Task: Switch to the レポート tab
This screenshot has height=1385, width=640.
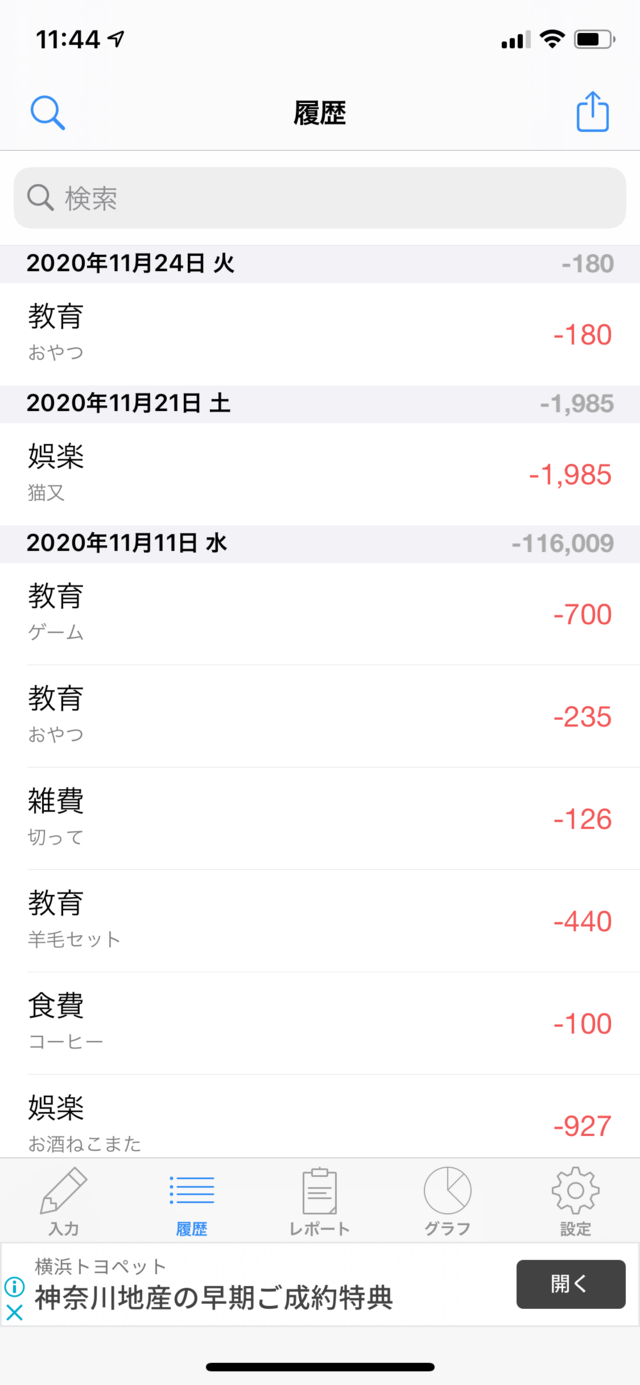Action: [x=320, y=1201]
